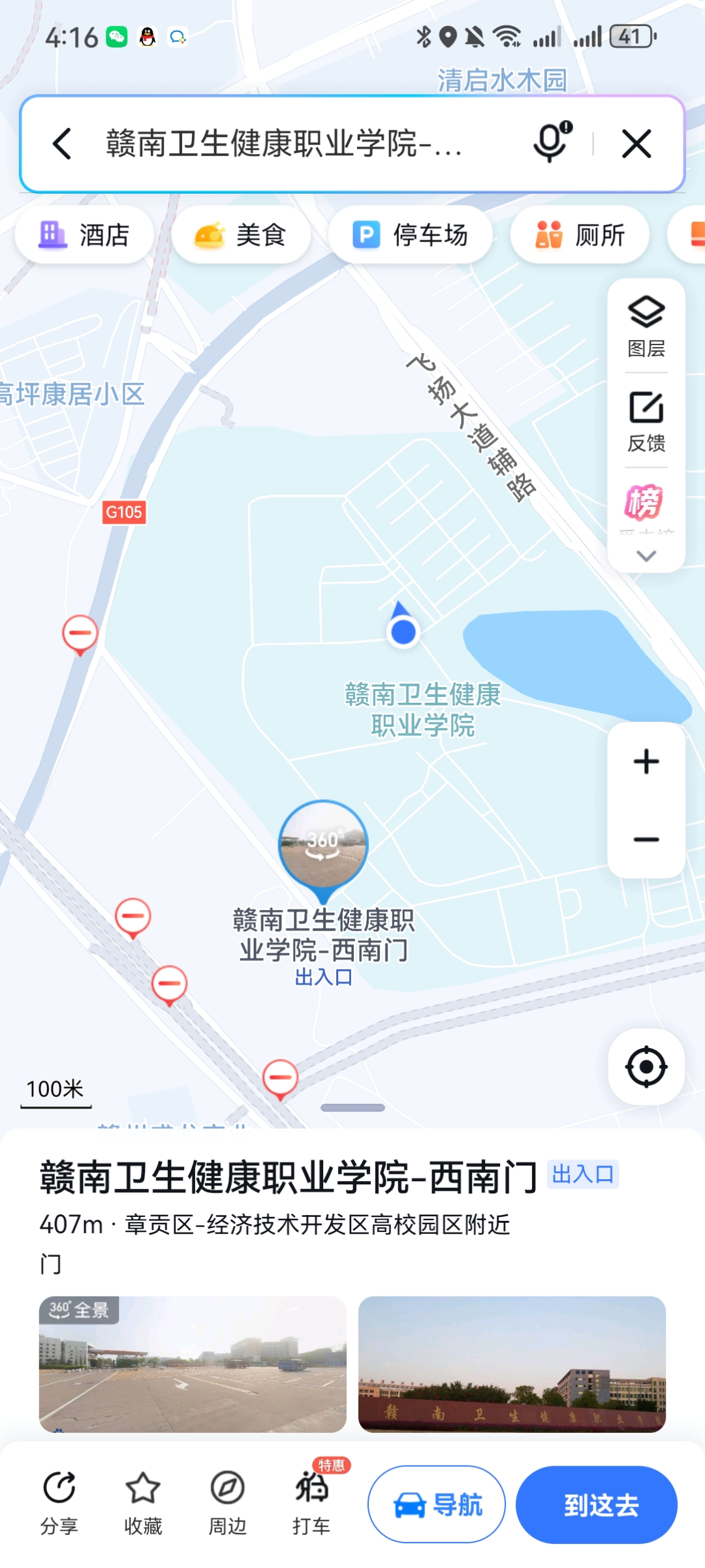Screen dimensions: 705x1568
Task: Zoom in on the map
Action: point(646,761)
